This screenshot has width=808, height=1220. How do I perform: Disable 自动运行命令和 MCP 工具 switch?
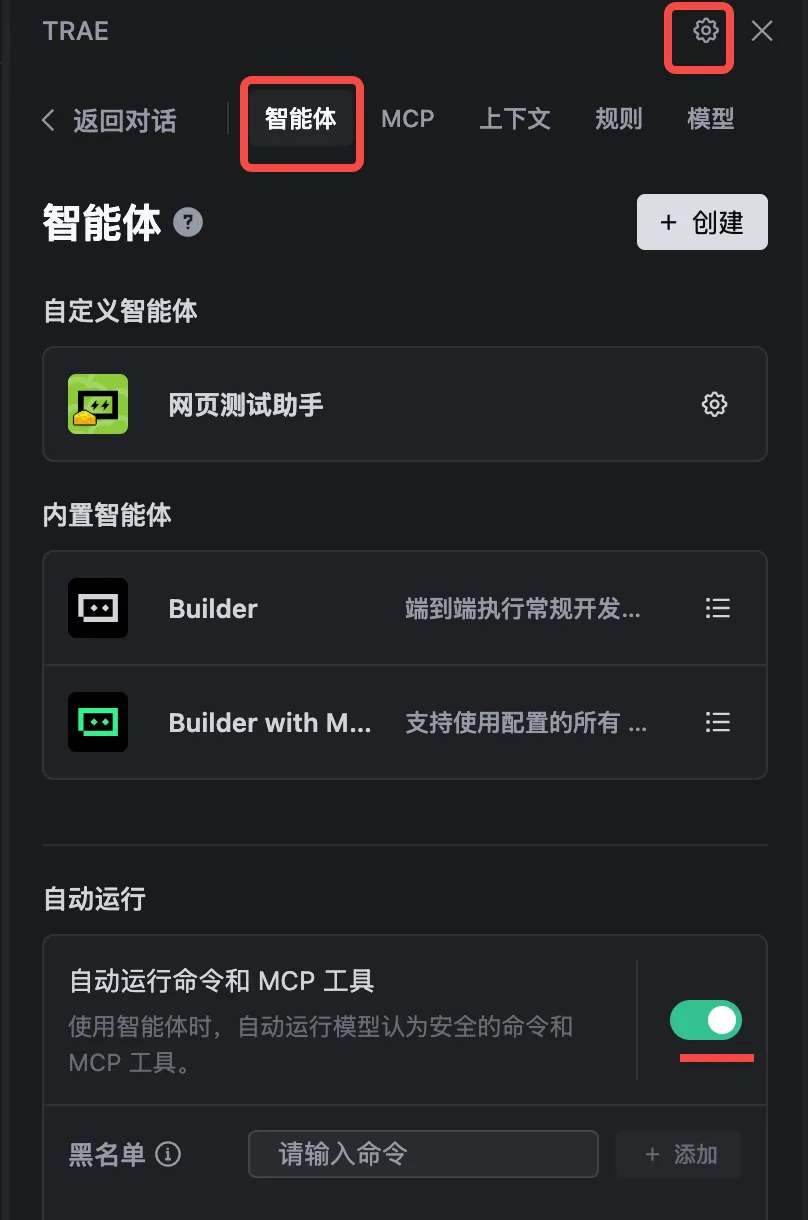tap(706, 1020)
